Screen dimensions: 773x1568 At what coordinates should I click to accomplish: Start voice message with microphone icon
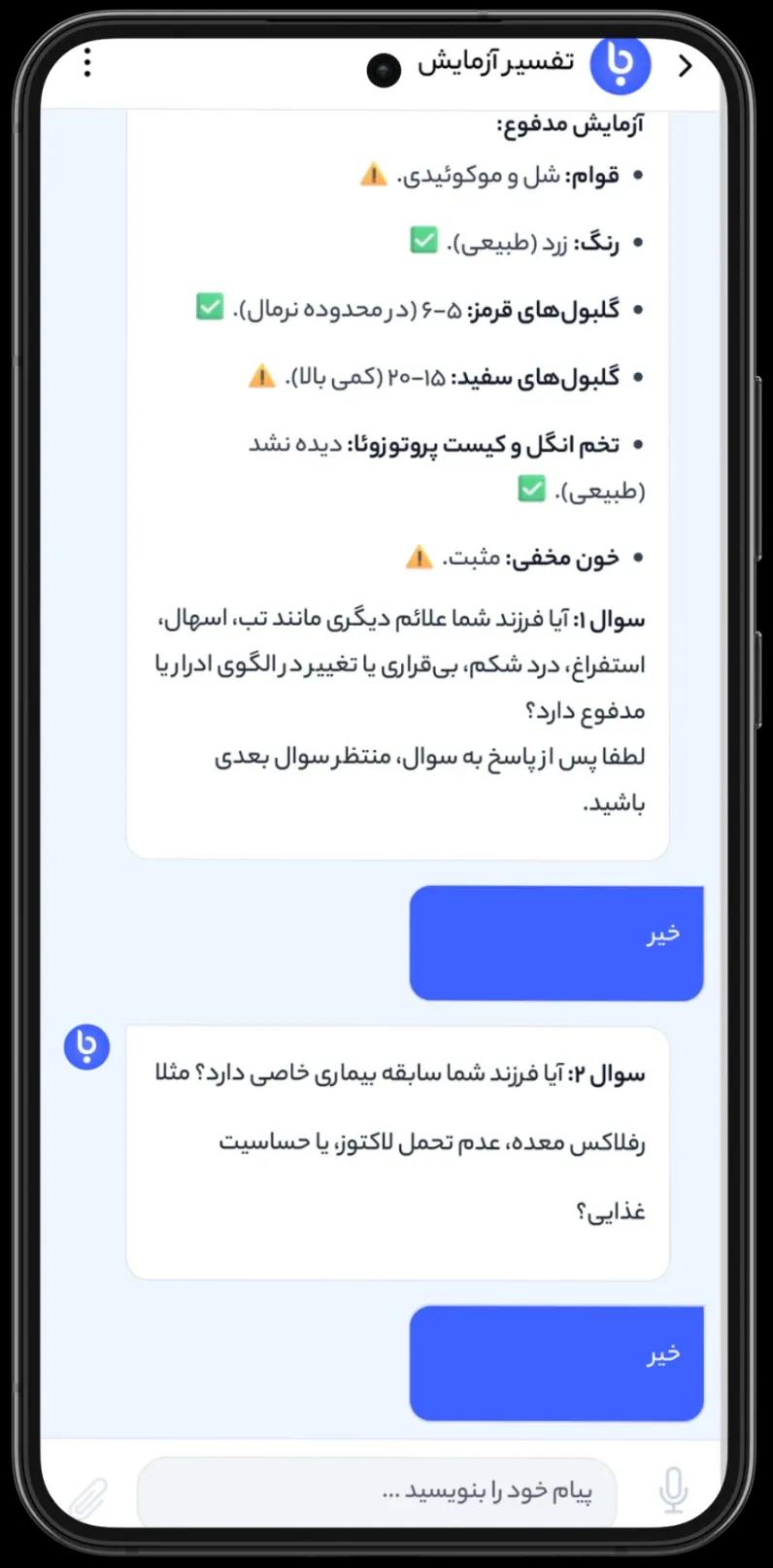coord(673,1489)
